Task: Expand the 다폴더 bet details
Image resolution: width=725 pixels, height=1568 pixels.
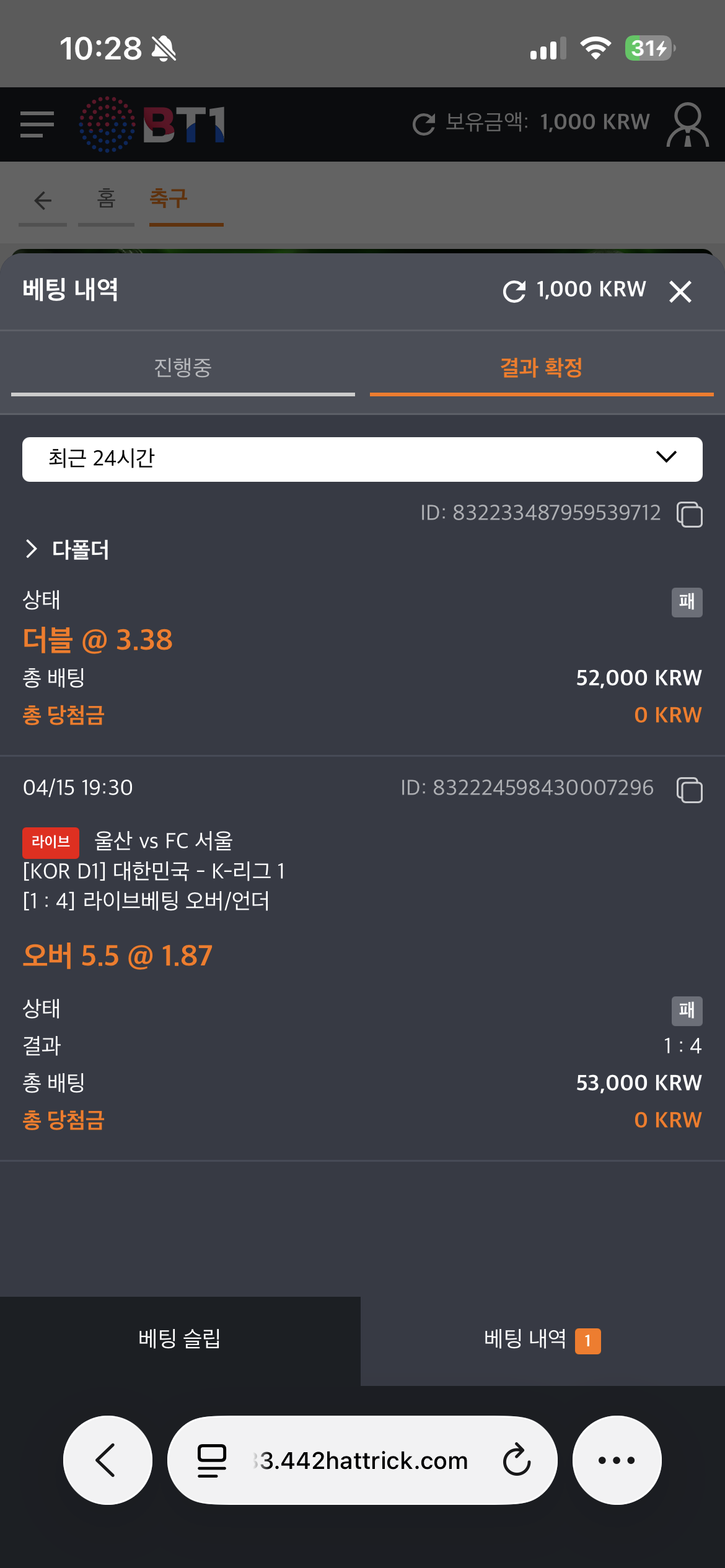Action: pos(32,549)
